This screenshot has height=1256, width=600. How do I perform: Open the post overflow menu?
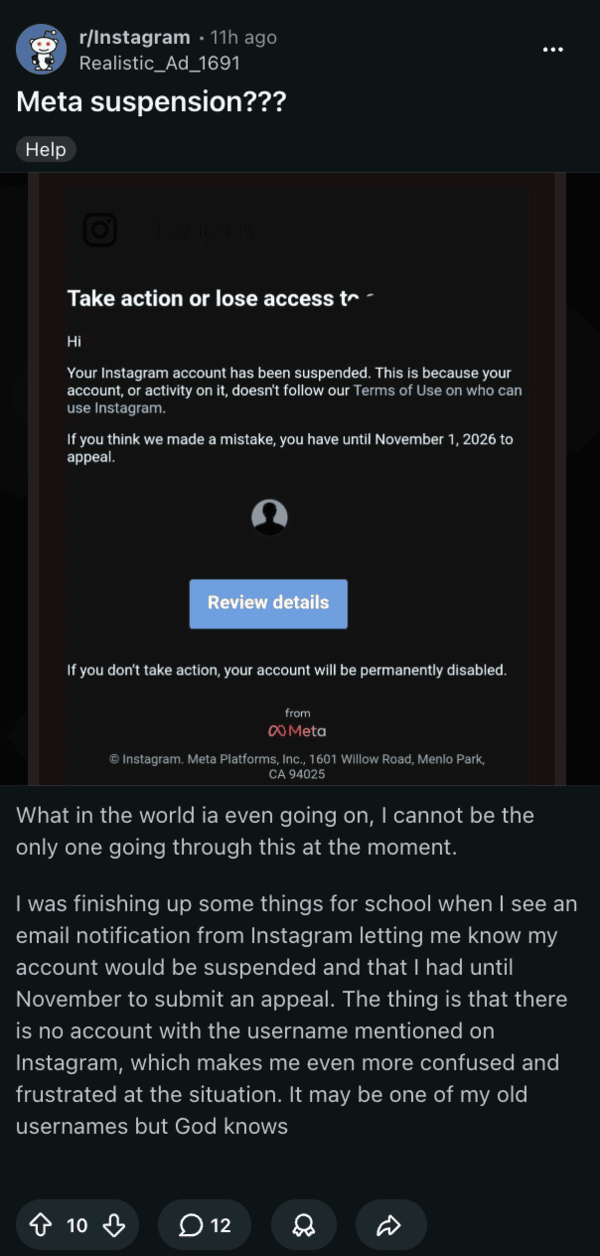[x=552, y=49]
